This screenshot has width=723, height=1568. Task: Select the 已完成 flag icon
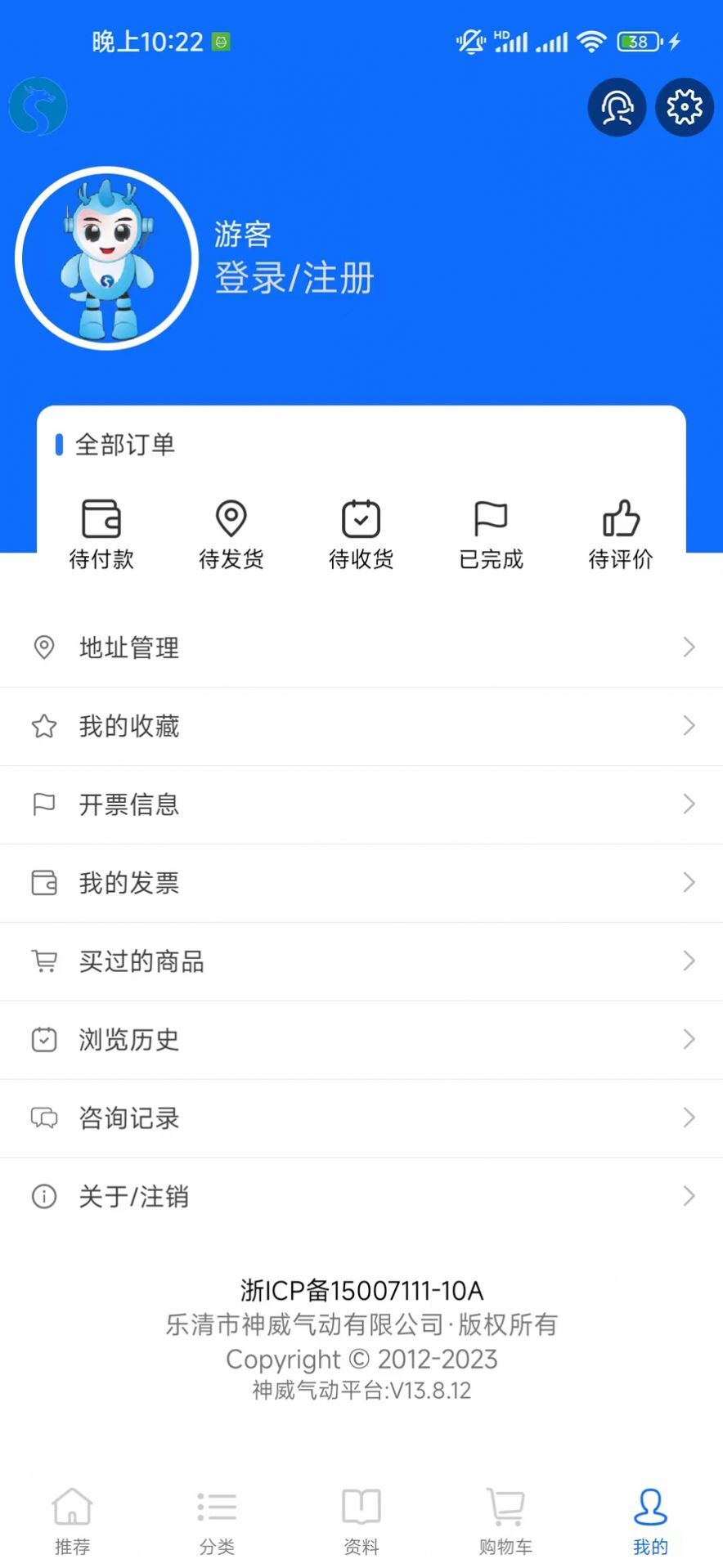(x=491, y=517)
